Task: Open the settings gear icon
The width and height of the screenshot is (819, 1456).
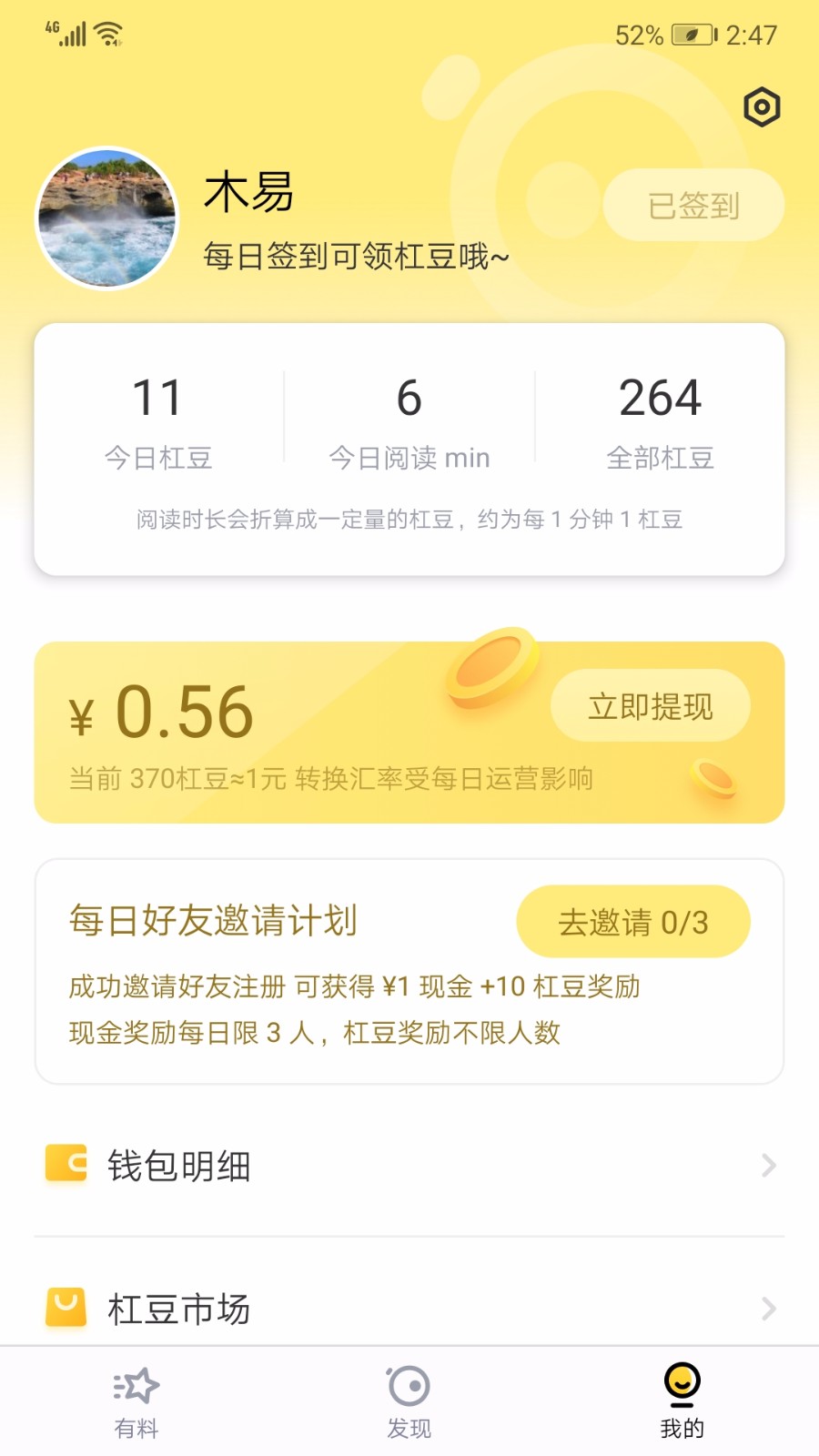Action: click(762, 107)
